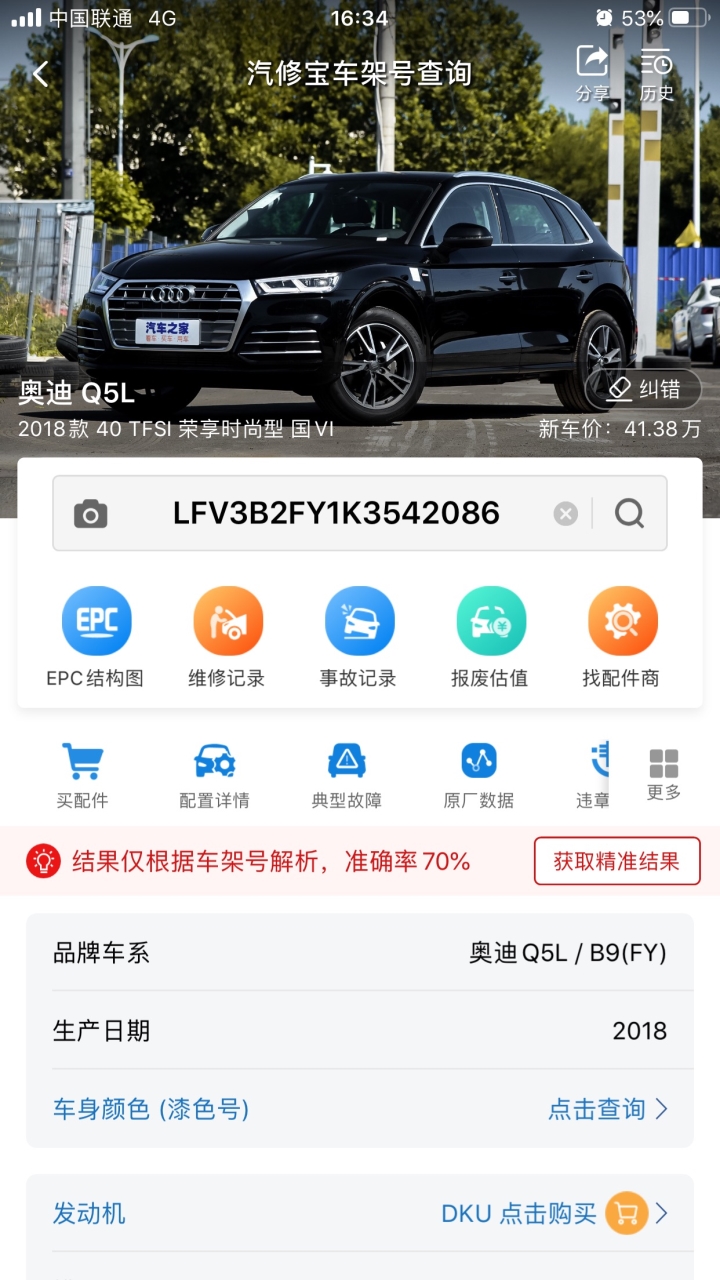Tap 获取精准结果 for precise results
The height and width of the screenshot is (1280, 720).
pos(617,861)
